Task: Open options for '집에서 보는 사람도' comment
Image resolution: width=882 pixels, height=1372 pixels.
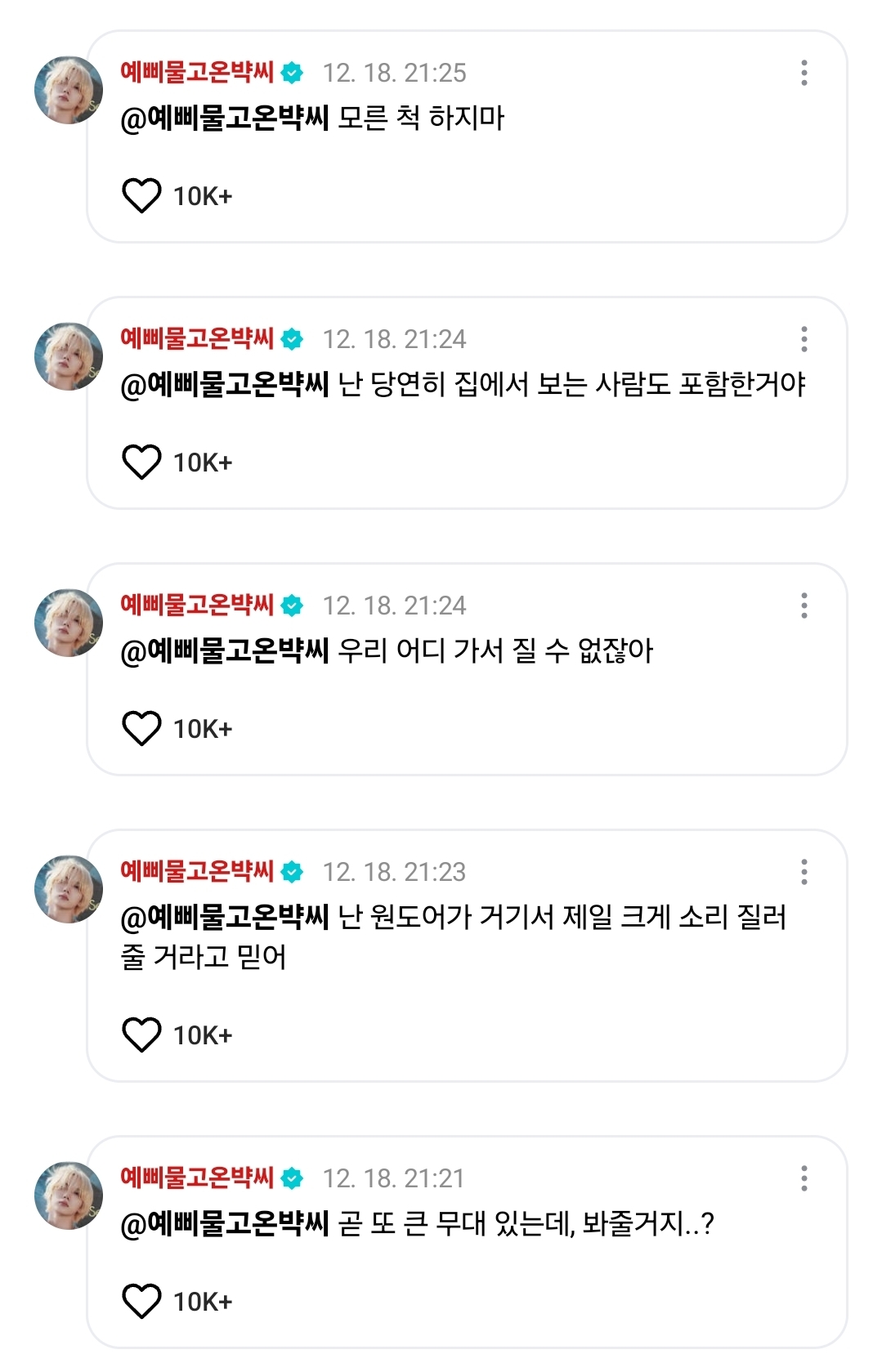Action: [804, 339]
